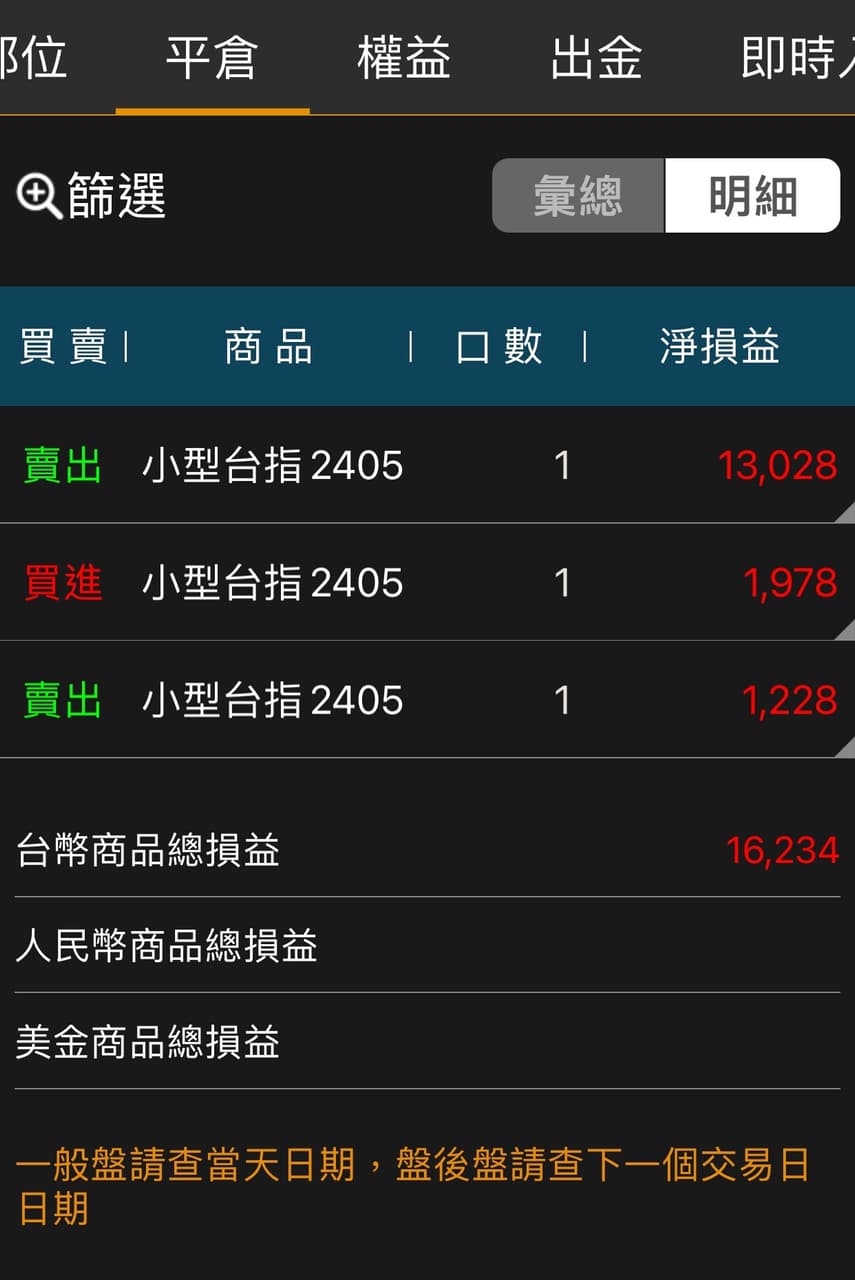Image resolution: width=855 pixels, height=1280 pixels.
Task: Select the 平倉 tab
Action: click(x=212, y=58)
